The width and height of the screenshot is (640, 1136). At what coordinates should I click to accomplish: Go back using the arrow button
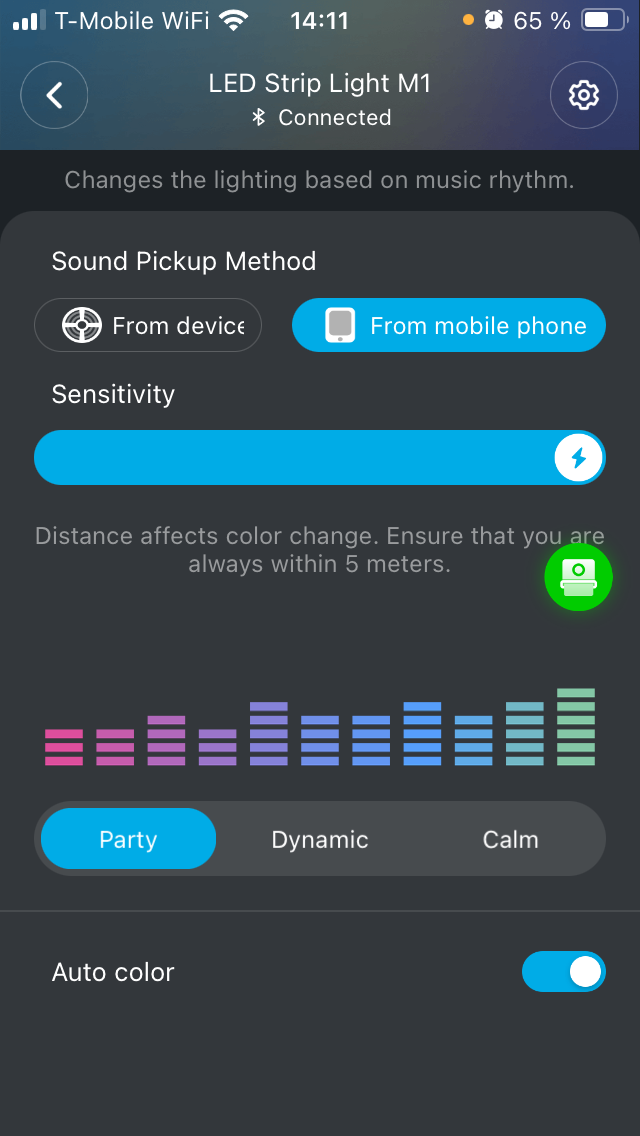coord(54,95)
